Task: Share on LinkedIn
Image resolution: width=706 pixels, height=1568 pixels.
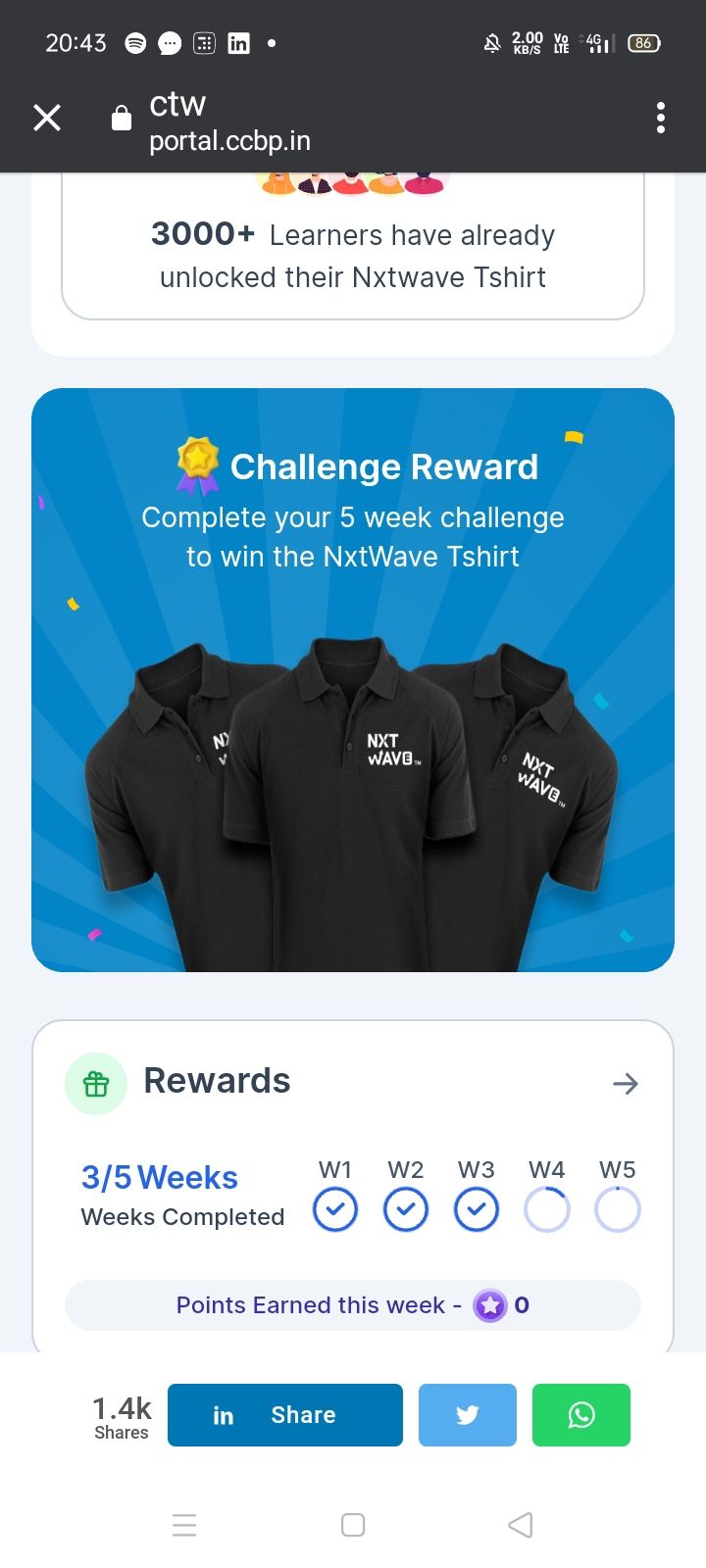Action: (284, 1415)
